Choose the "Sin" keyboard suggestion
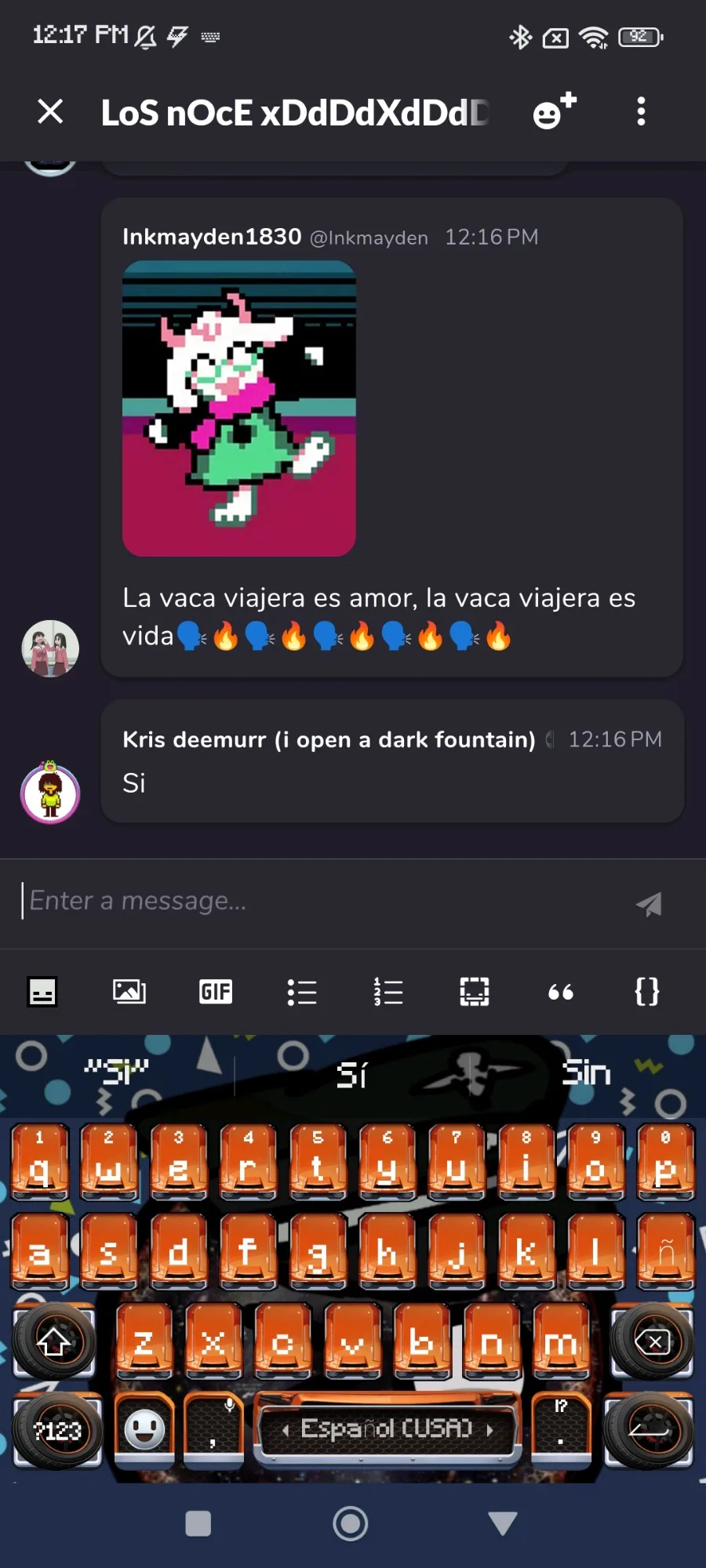The width and height of the screenshot is (706, 1568). click(x=586, y=1073)
